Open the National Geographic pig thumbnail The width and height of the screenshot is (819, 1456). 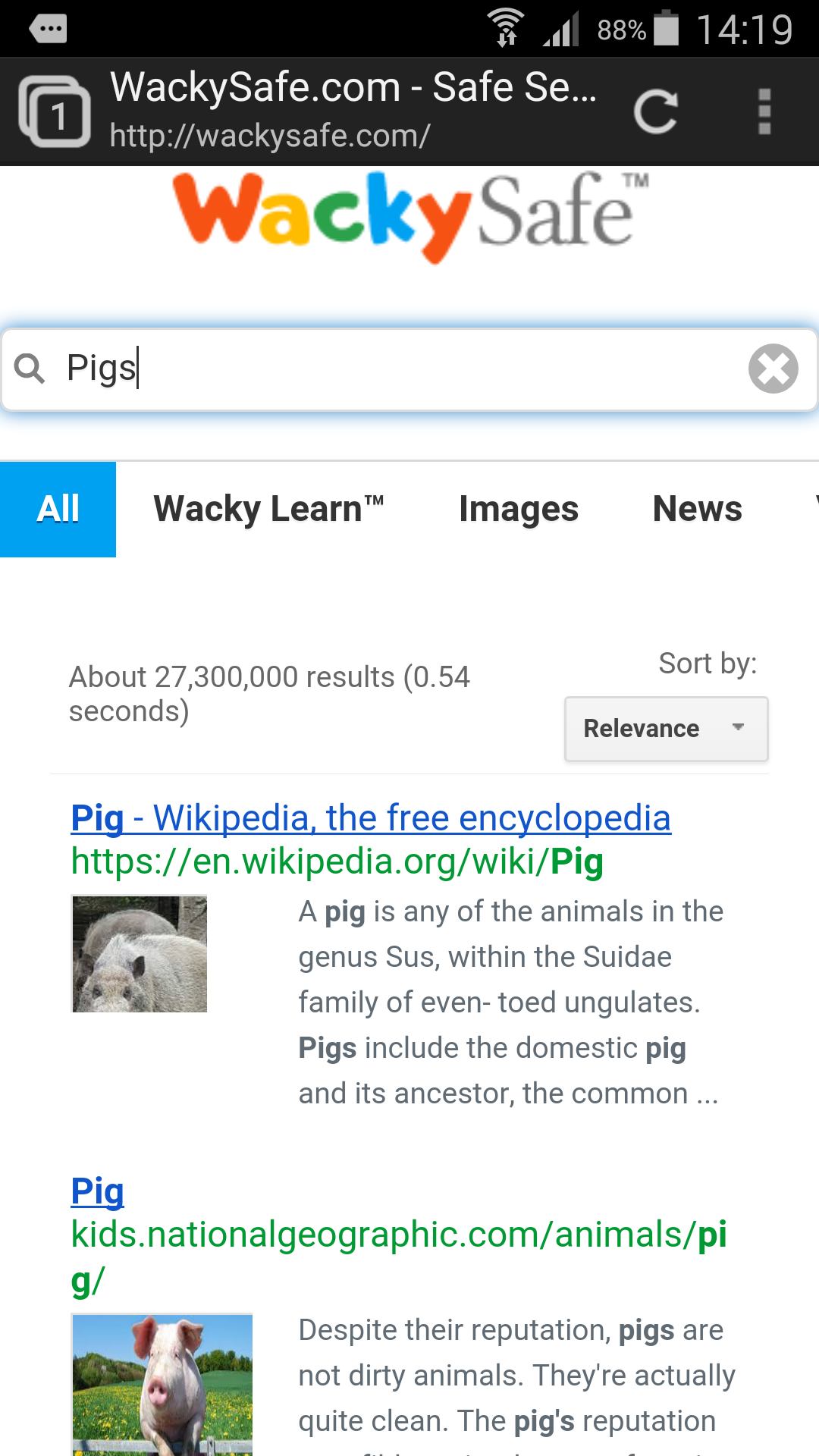click(162, 1384)
